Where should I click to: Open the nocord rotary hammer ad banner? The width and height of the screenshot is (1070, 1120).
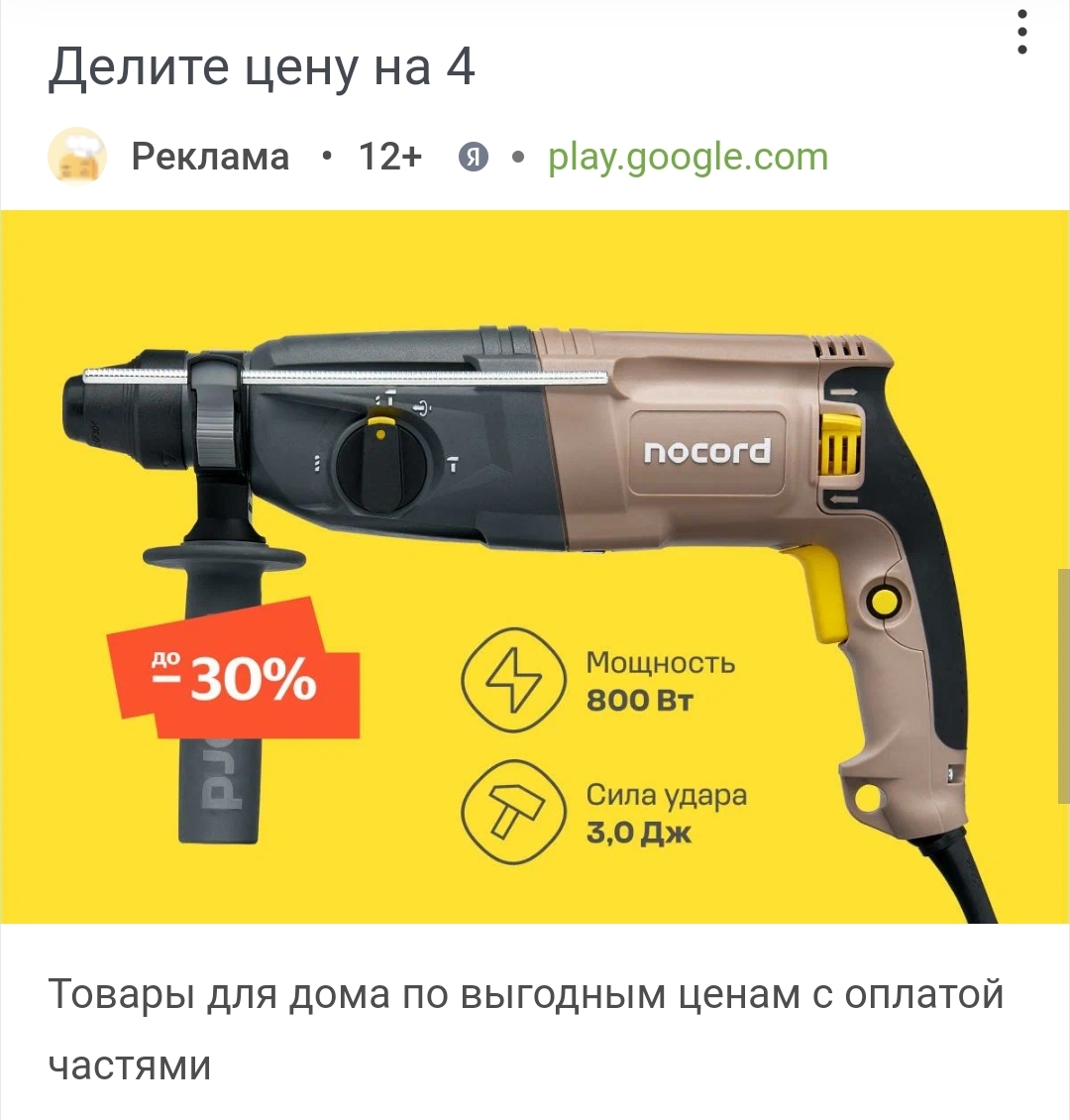[535, 565]
